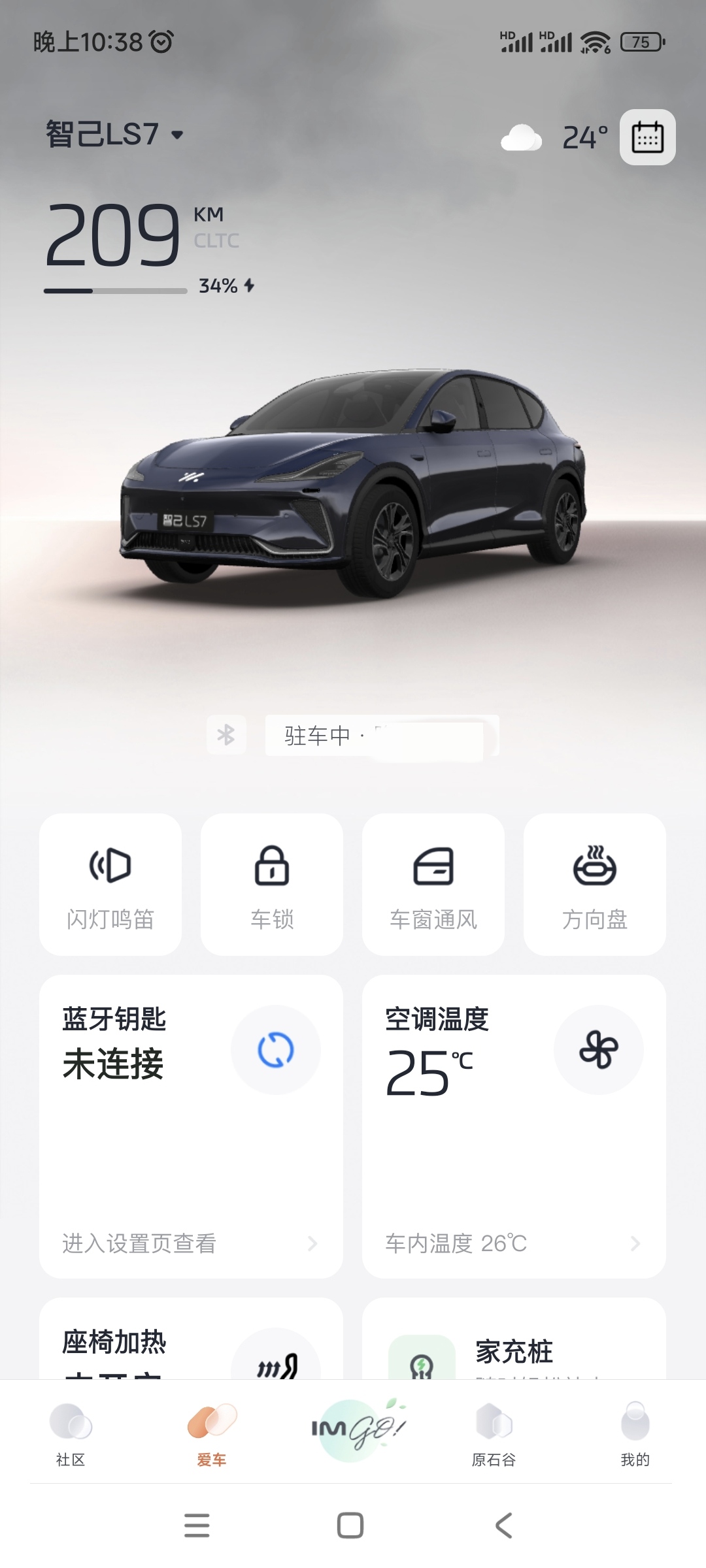Switch to the 社区 tab
The width and height of the screenshot is (706, 1568).
click(x=71, y=1435)
